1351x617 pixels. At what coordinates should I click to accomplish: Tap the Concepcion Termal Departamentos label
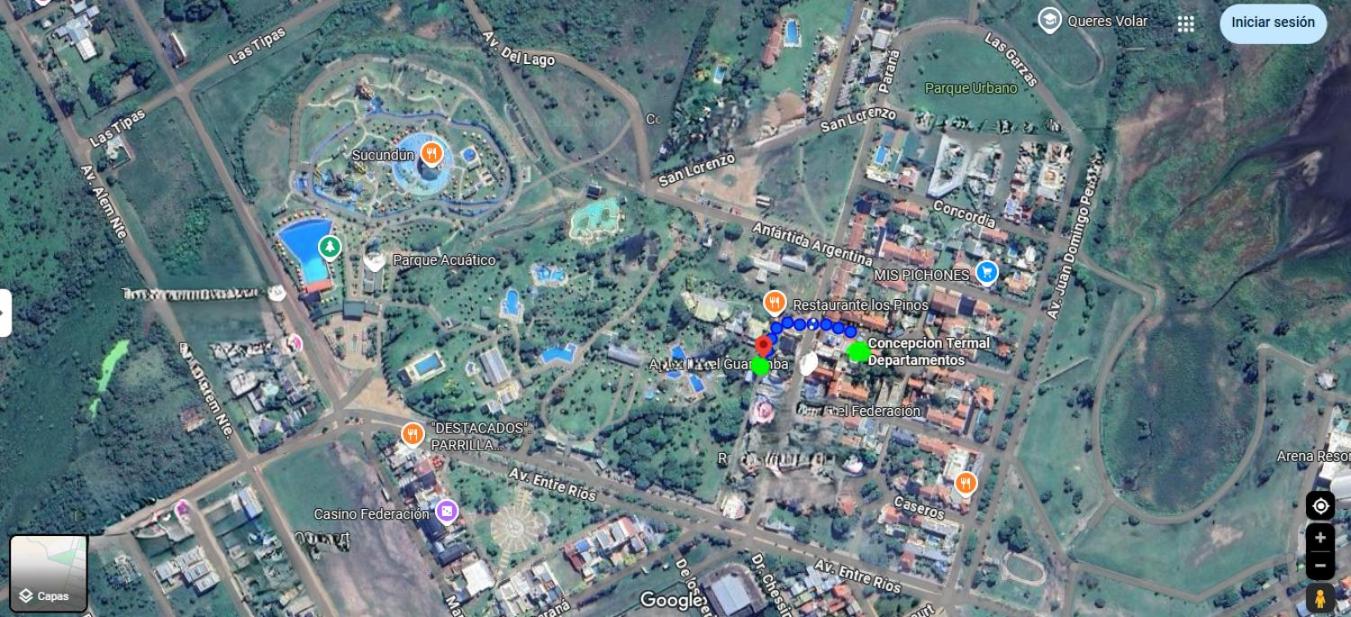pyautogui.click(x=928, y=351)
